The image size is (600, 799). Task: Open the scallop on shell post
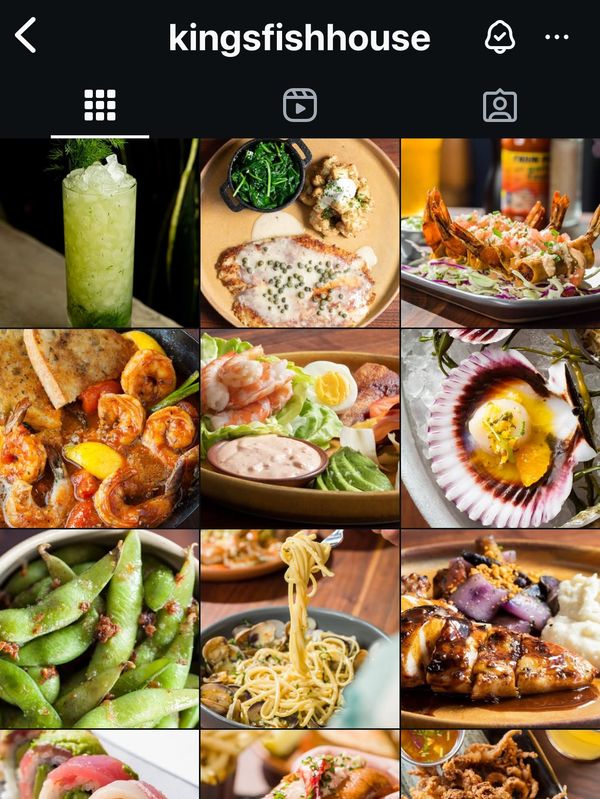(x=500, y=428)
